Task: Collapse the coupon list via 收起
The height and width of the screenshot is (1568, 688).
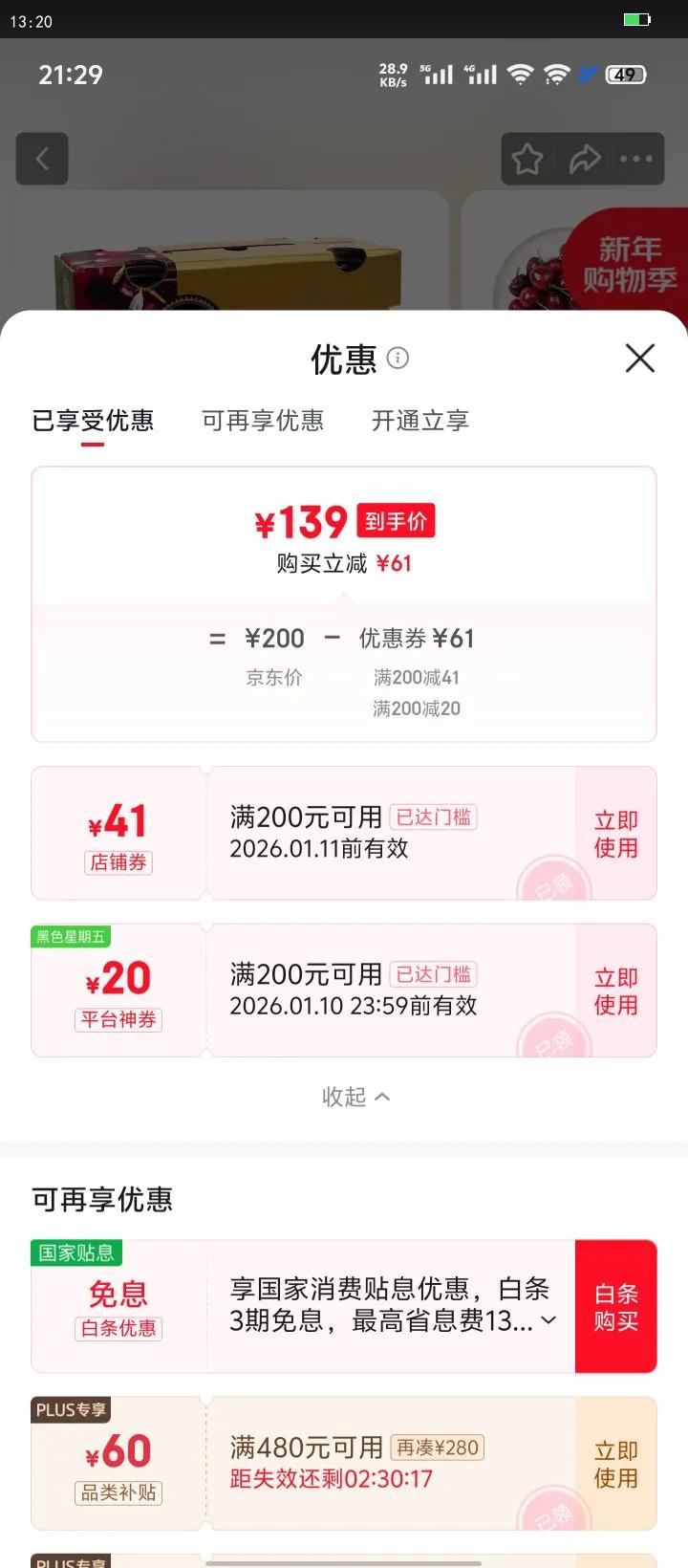Action: (x=356, y=1097)
